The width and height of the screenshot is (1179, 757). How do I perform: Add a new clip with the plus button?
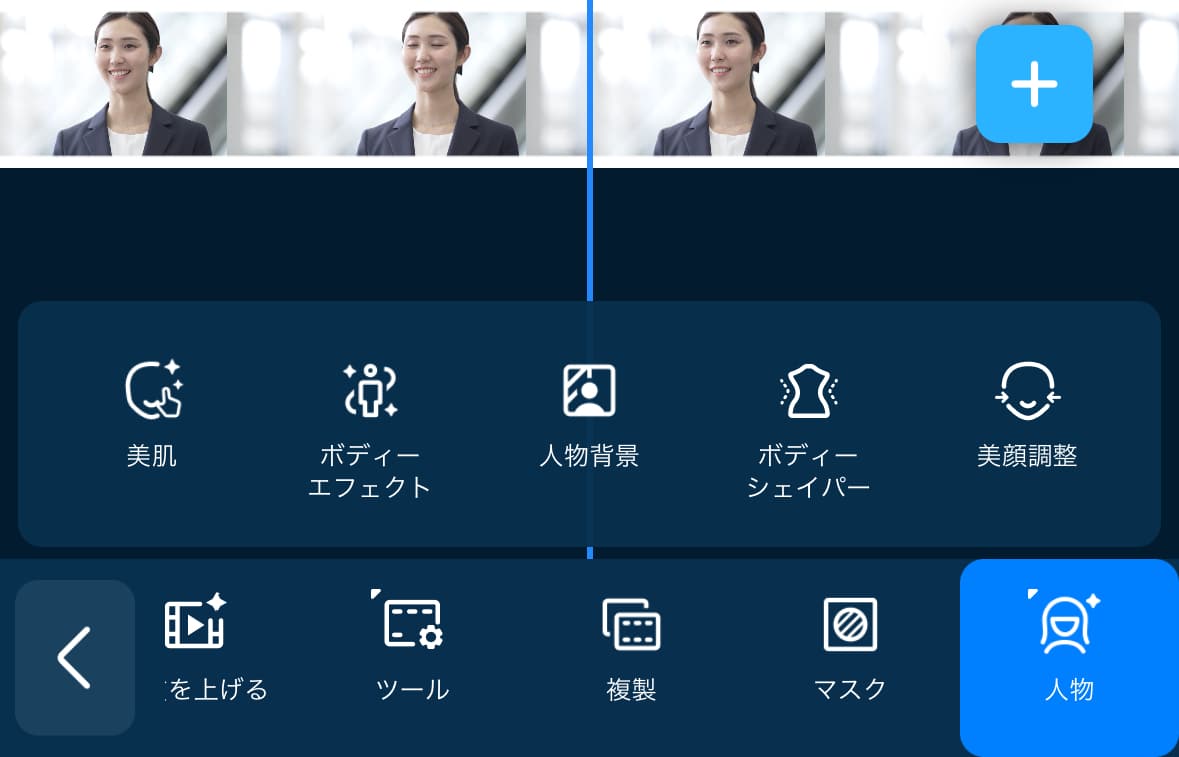[1033, 84]
